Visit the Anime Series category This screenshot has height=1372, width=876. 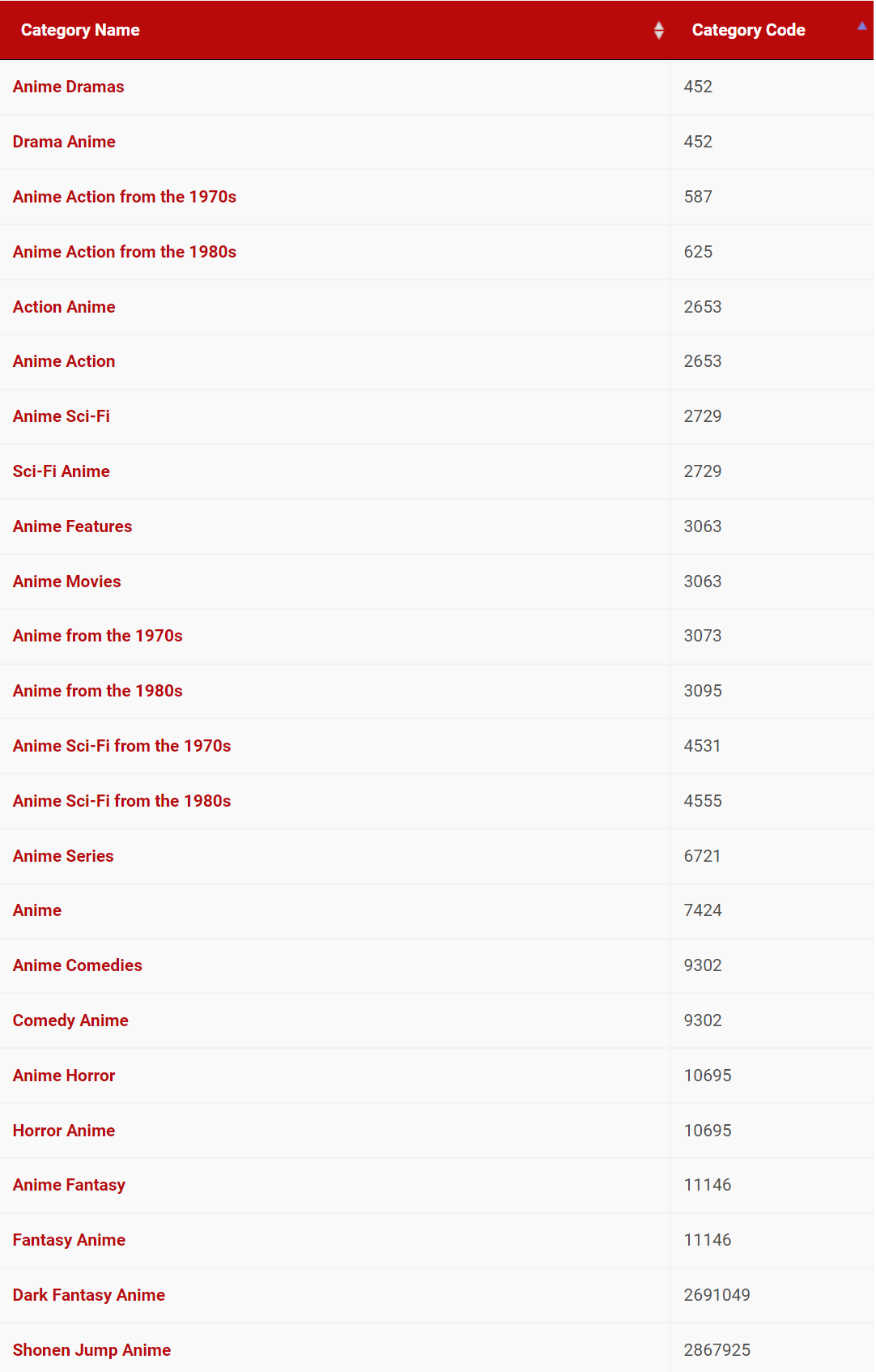[63, 856]
